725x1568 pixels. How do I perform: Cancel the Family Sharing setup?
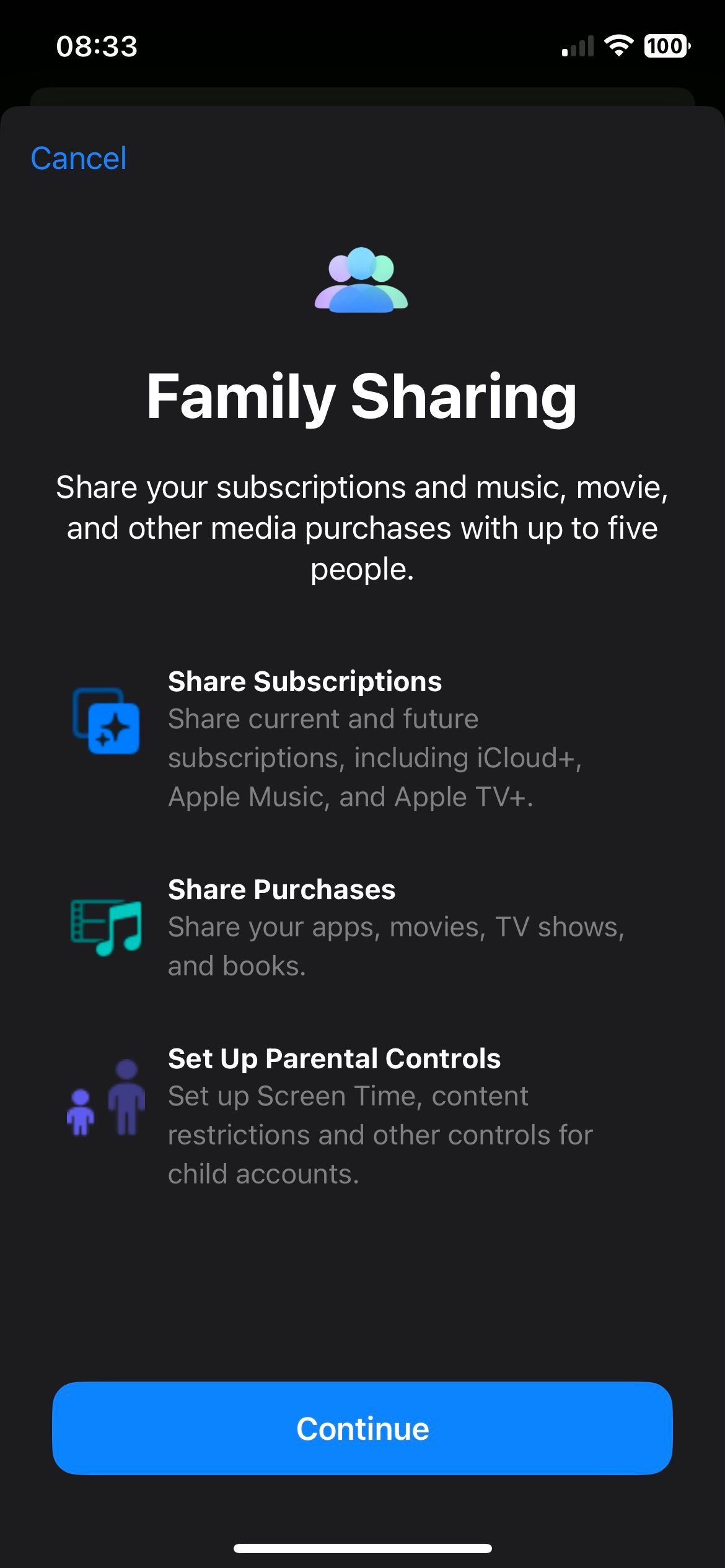pyautogui.click(x=78, y=159)
